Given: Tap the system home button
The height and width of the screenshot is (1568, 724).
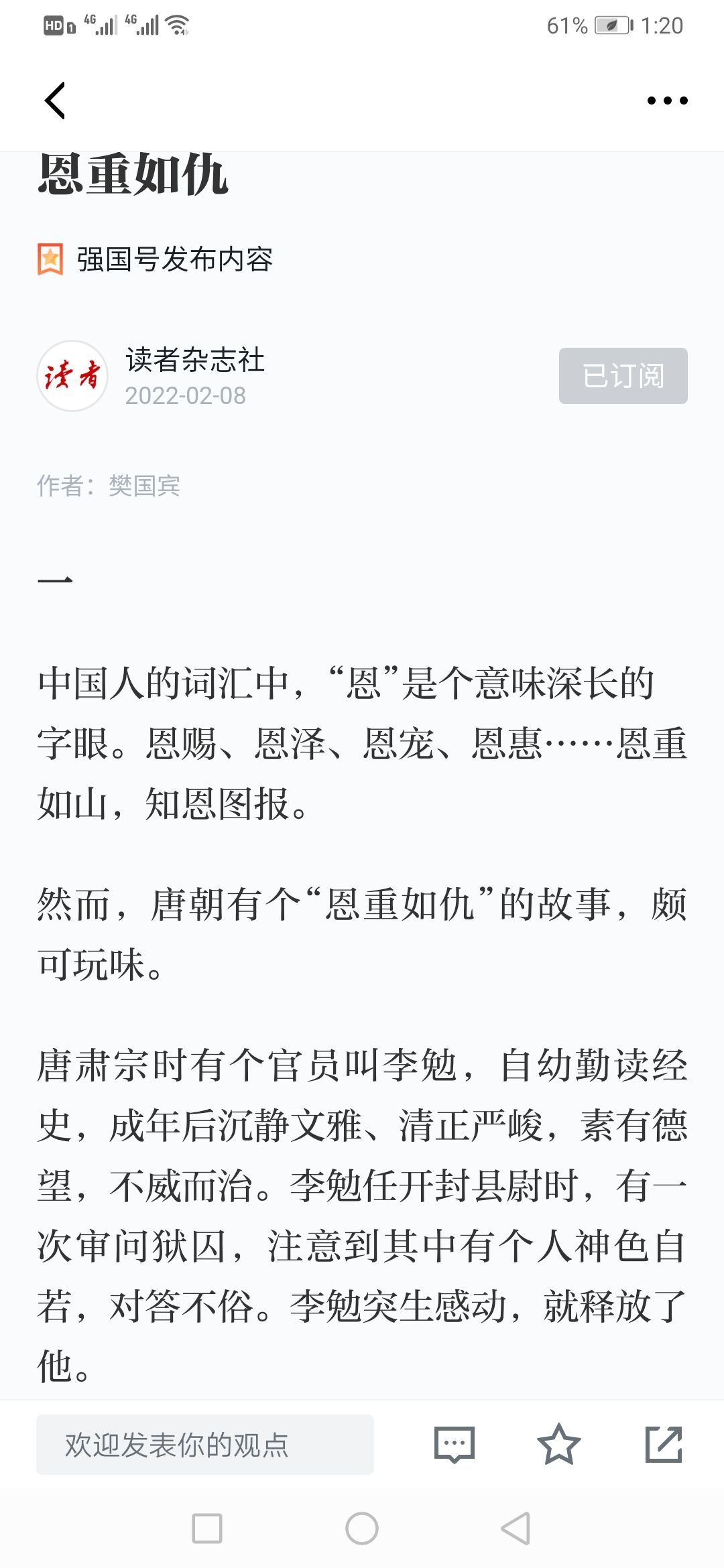Looking at the screenshot, I should pos(362,1528).
